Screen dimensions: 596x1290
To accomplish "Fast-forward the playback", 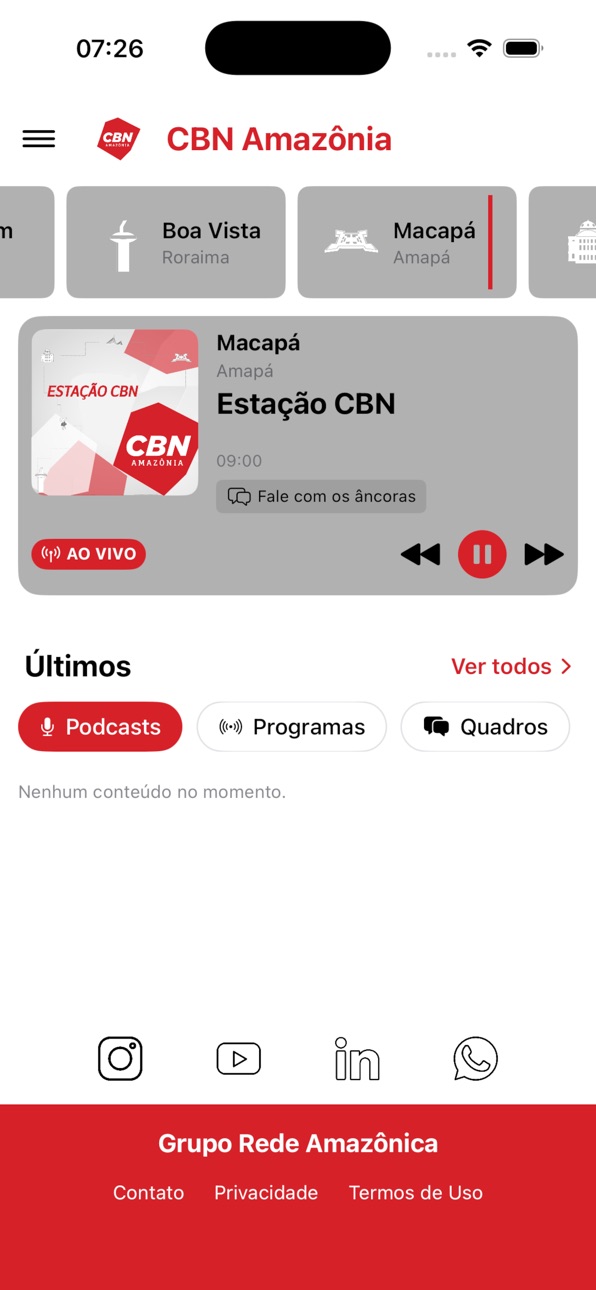I will point(544,554).
